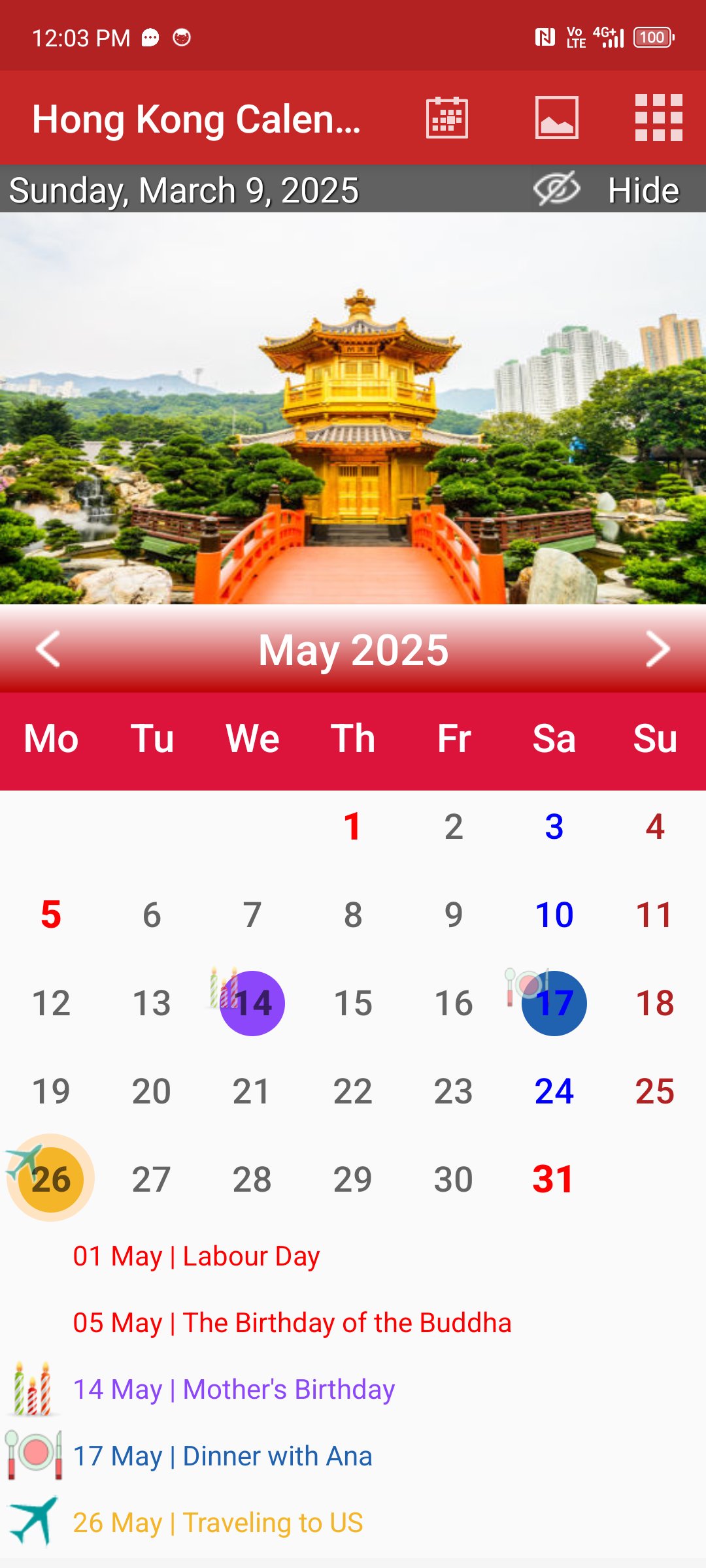Select May 26 on the calendar
706x1568 pixels.
(51, 1180)
